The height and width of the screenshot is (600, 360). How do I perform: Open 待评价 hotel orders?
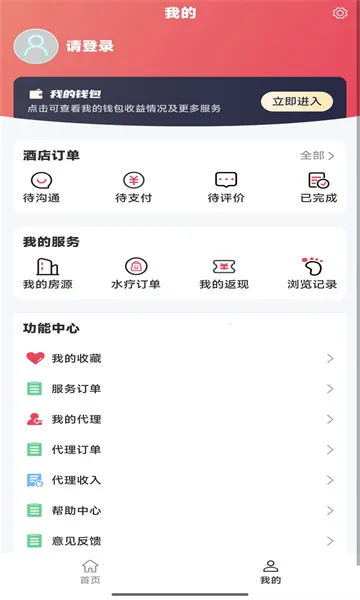point(226,188)
